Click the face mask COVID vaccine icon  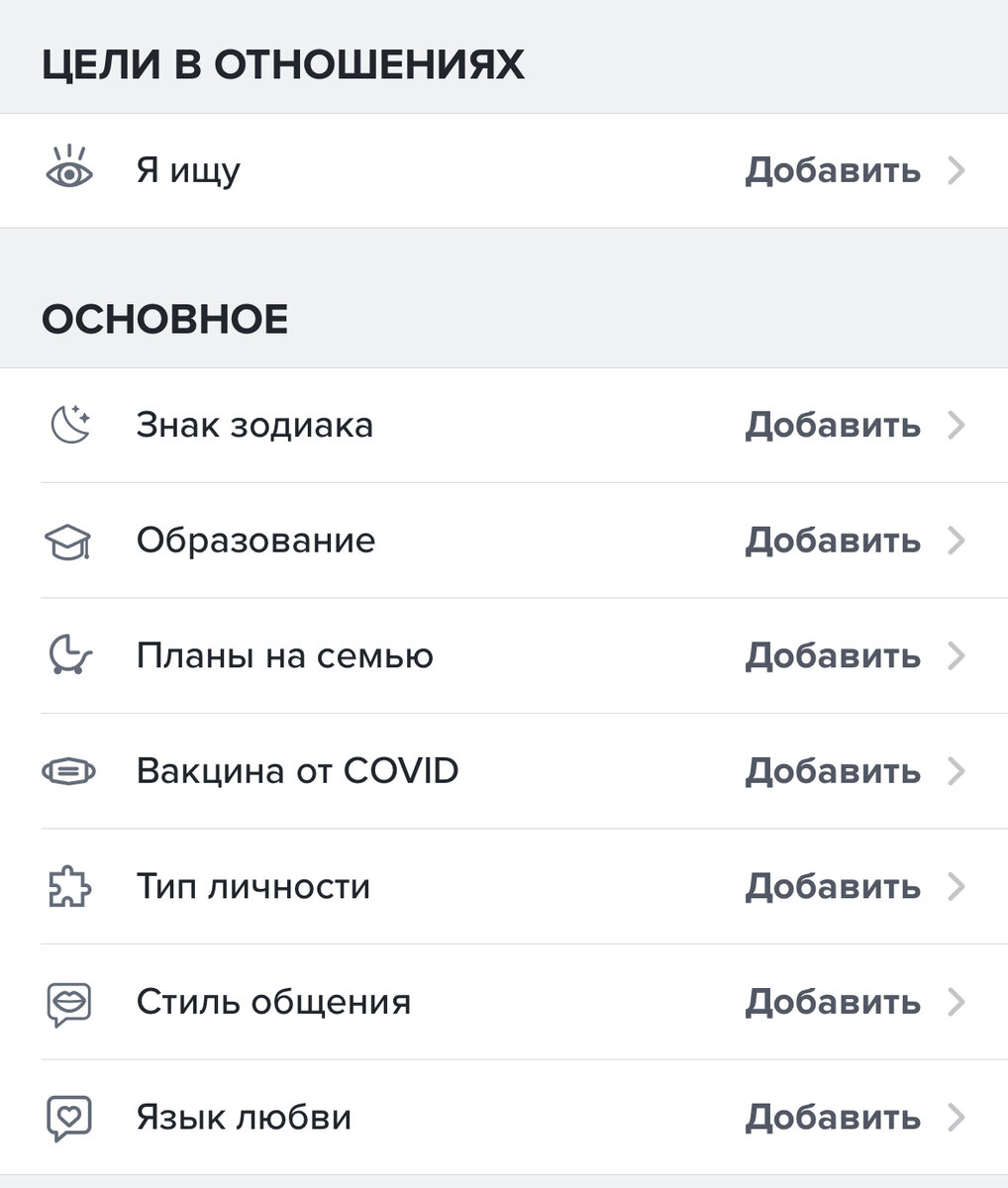click(68, 771)
